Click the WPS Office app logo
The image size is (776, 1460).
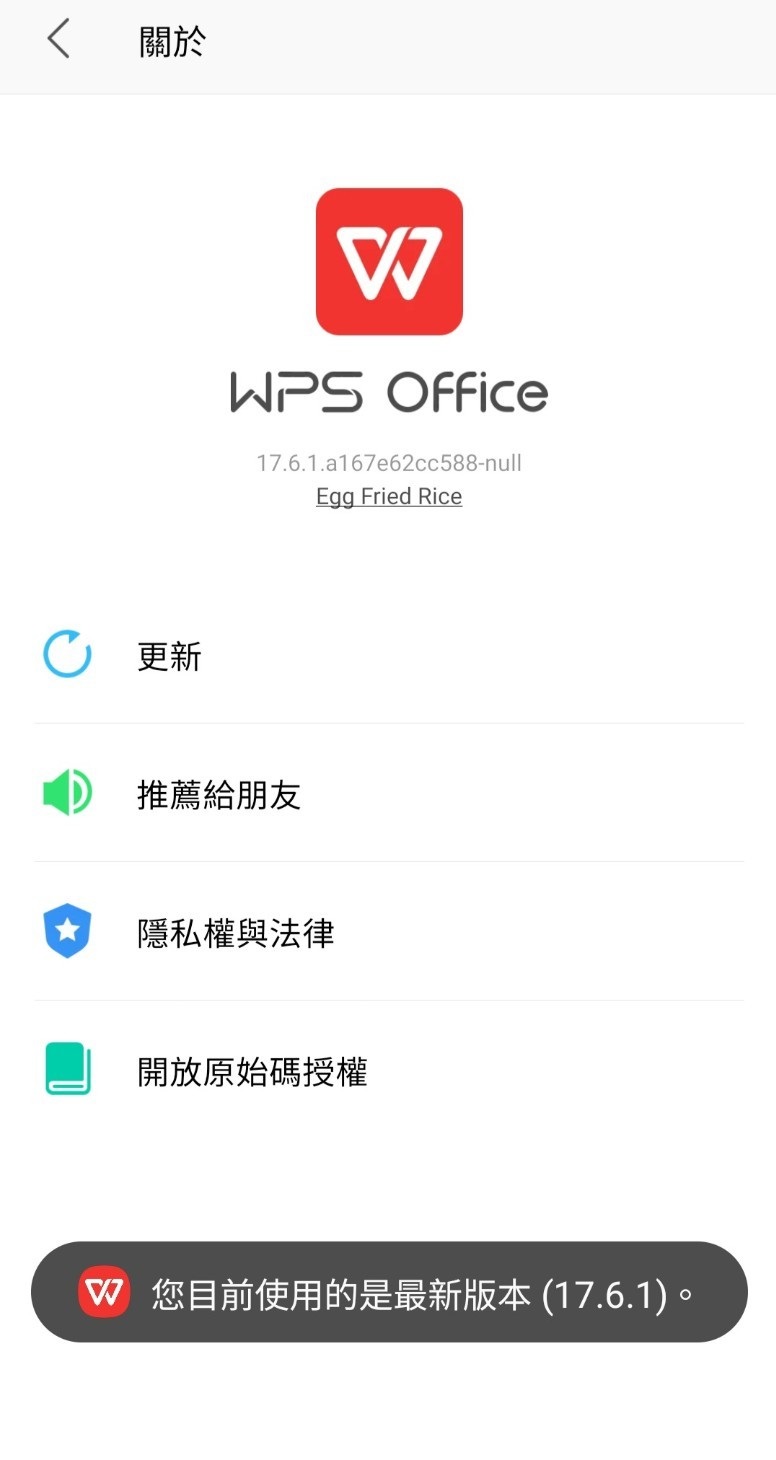pyautogui.click(x=389, y=260)
